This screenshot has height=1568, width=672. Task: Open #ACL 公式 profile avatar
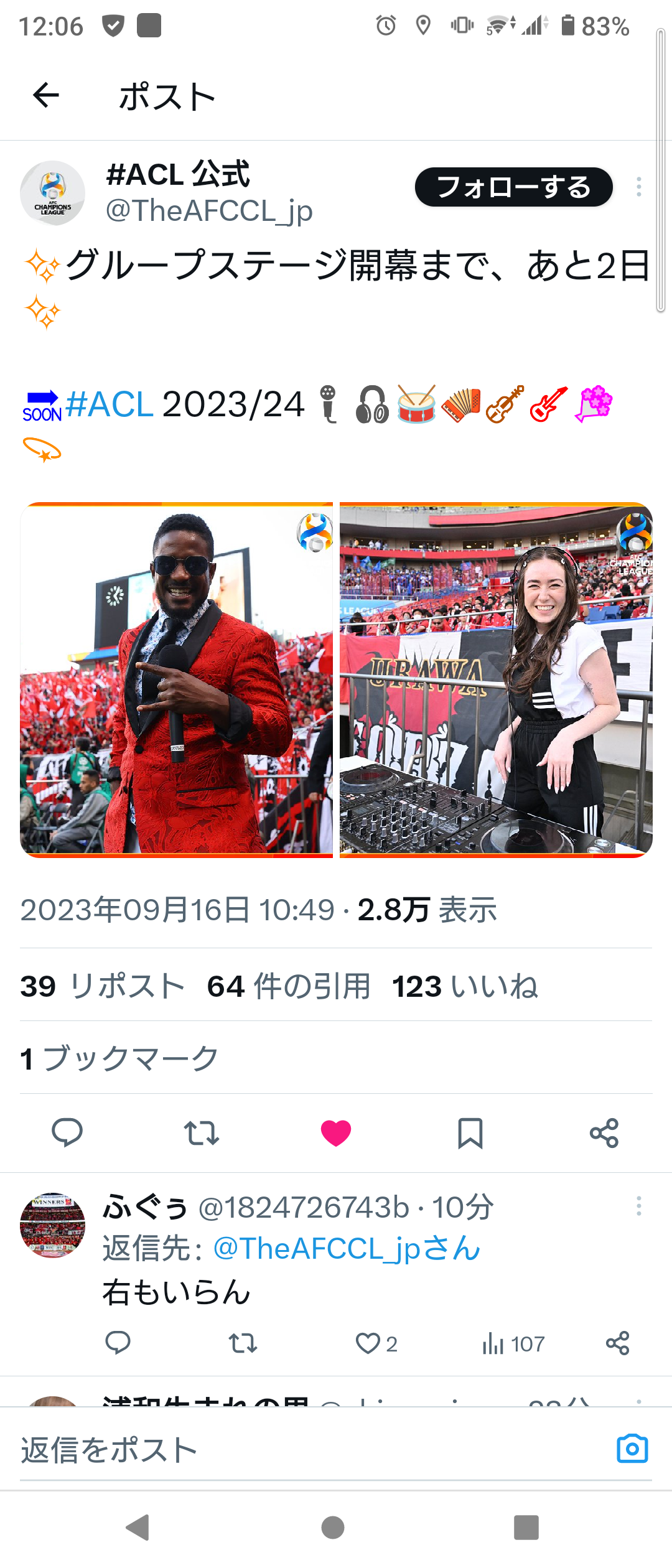pos(53,193)
